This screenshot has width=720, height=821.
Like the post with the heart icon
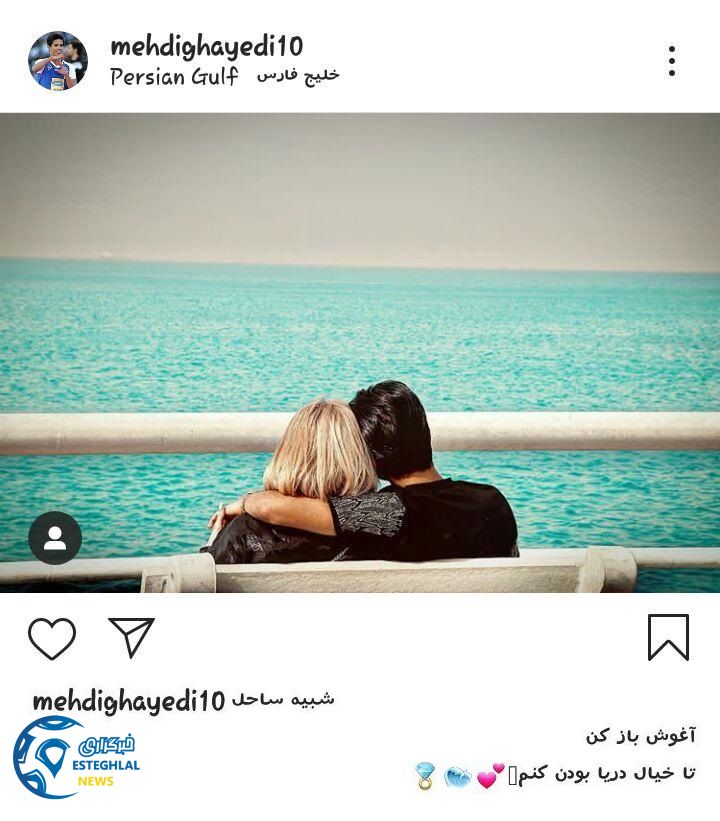click(52, 636)
